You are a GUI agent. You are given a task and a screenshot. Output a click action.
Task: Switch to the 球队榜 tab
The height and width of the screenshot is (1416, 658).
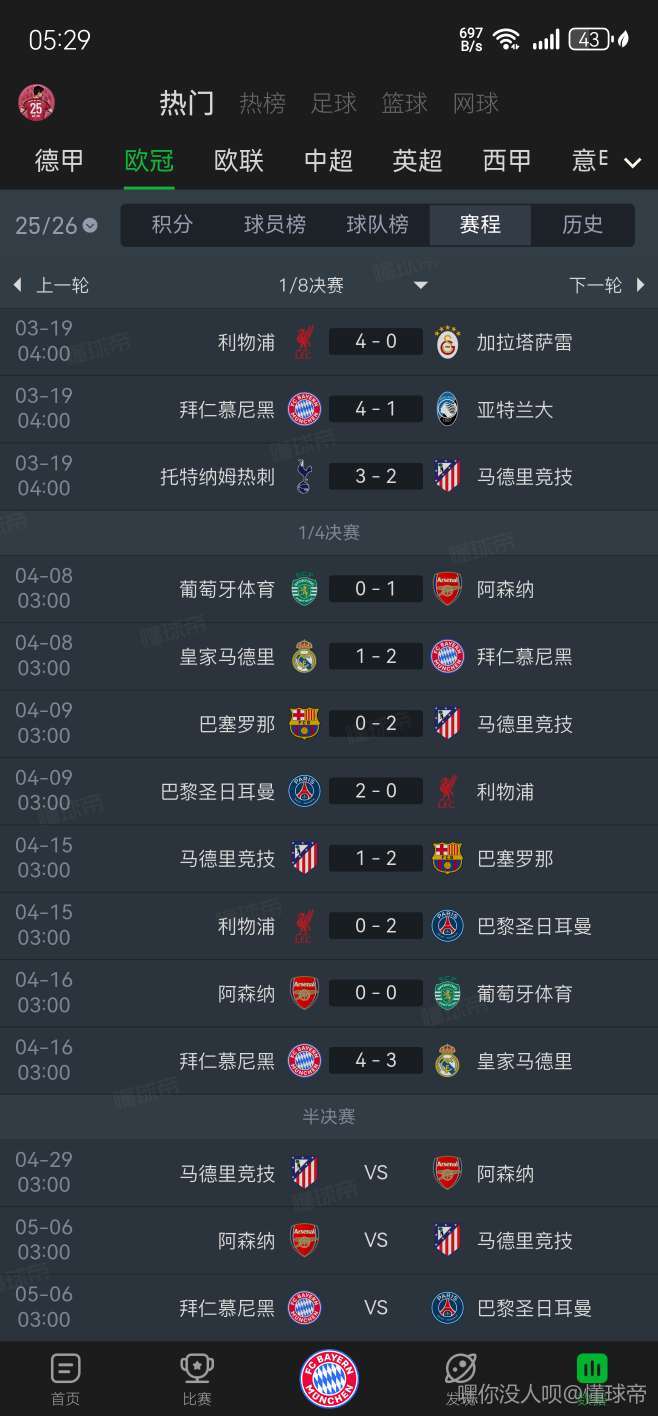pos(377,225)
